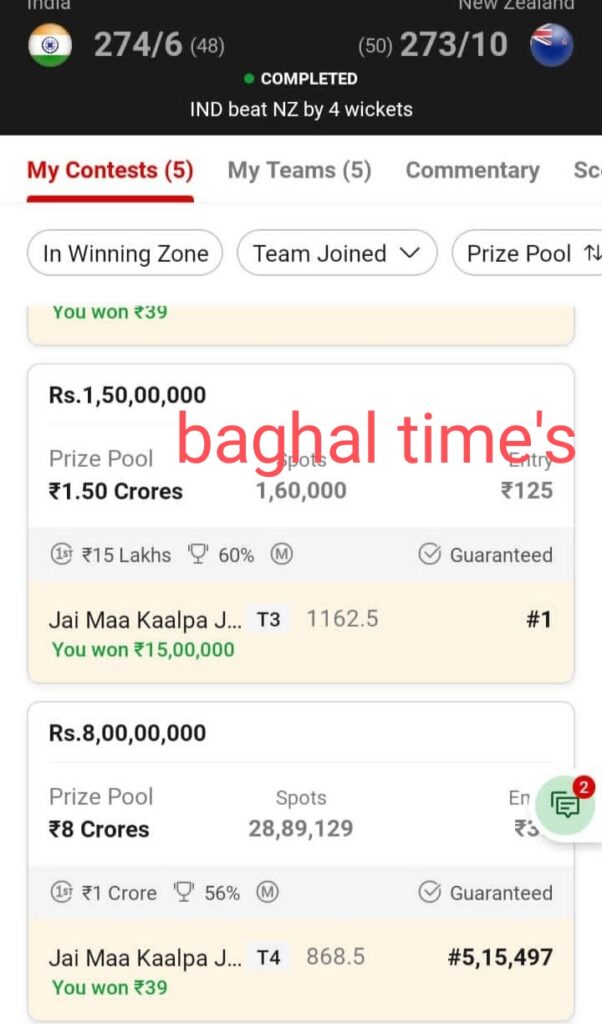Viewport: 602px width, 1024px height.
Task: Switch to the My Teams (5) tab
Action: click(x=299, y=170)
